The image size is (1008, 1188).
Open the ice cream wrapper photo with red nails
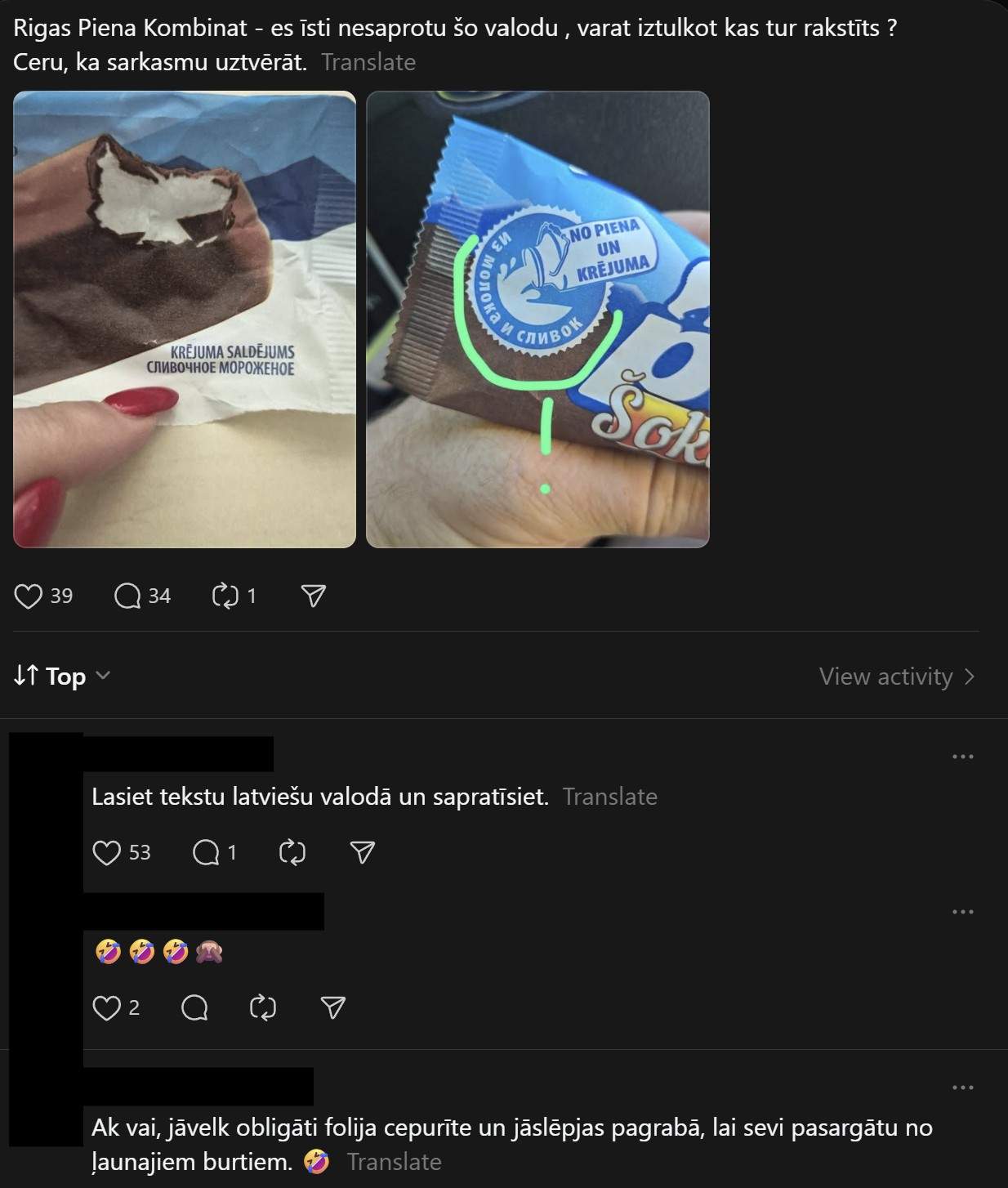point(185,319)
